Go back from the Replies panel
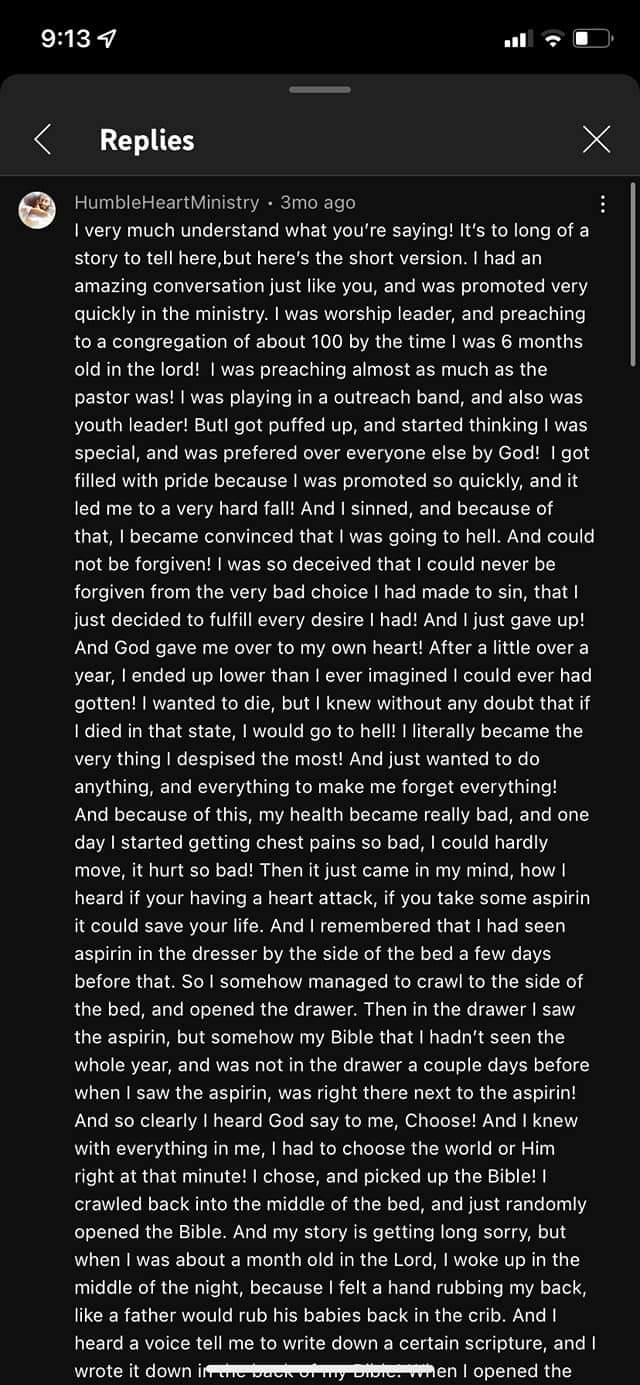Screen dimensions: 640x1385 coord(42,139)
